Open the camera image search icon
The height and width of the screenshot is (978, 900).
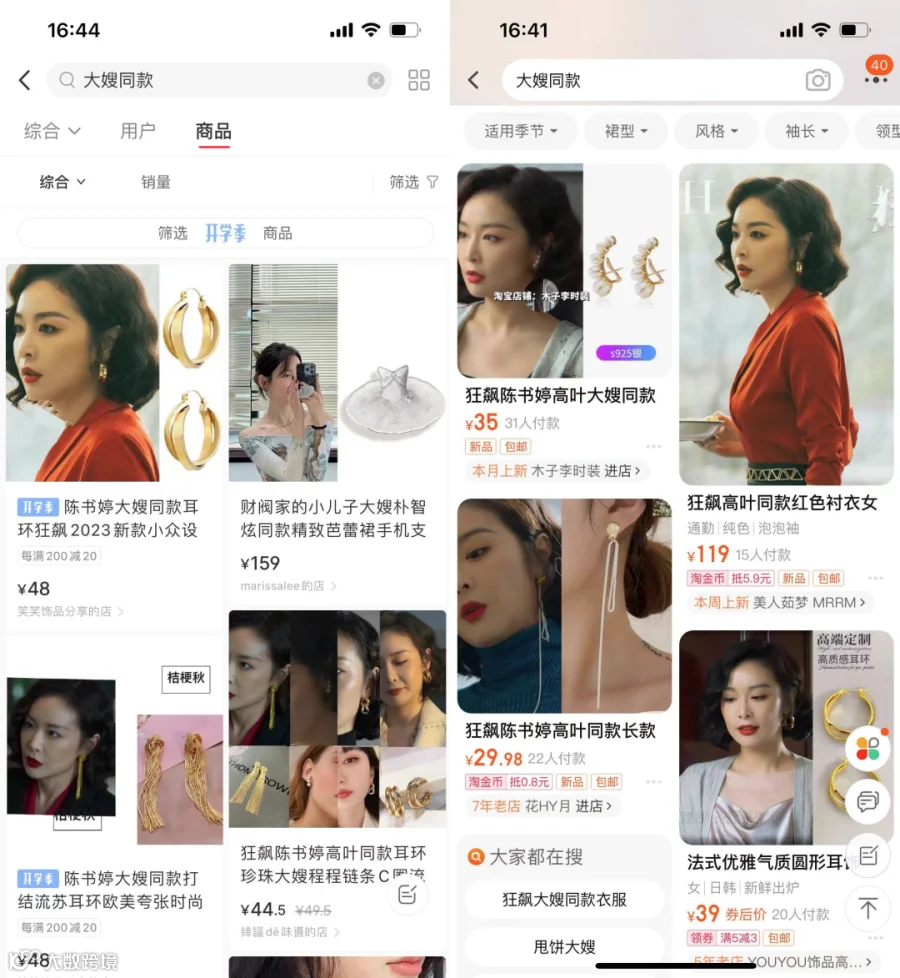(x=818, y=80)
